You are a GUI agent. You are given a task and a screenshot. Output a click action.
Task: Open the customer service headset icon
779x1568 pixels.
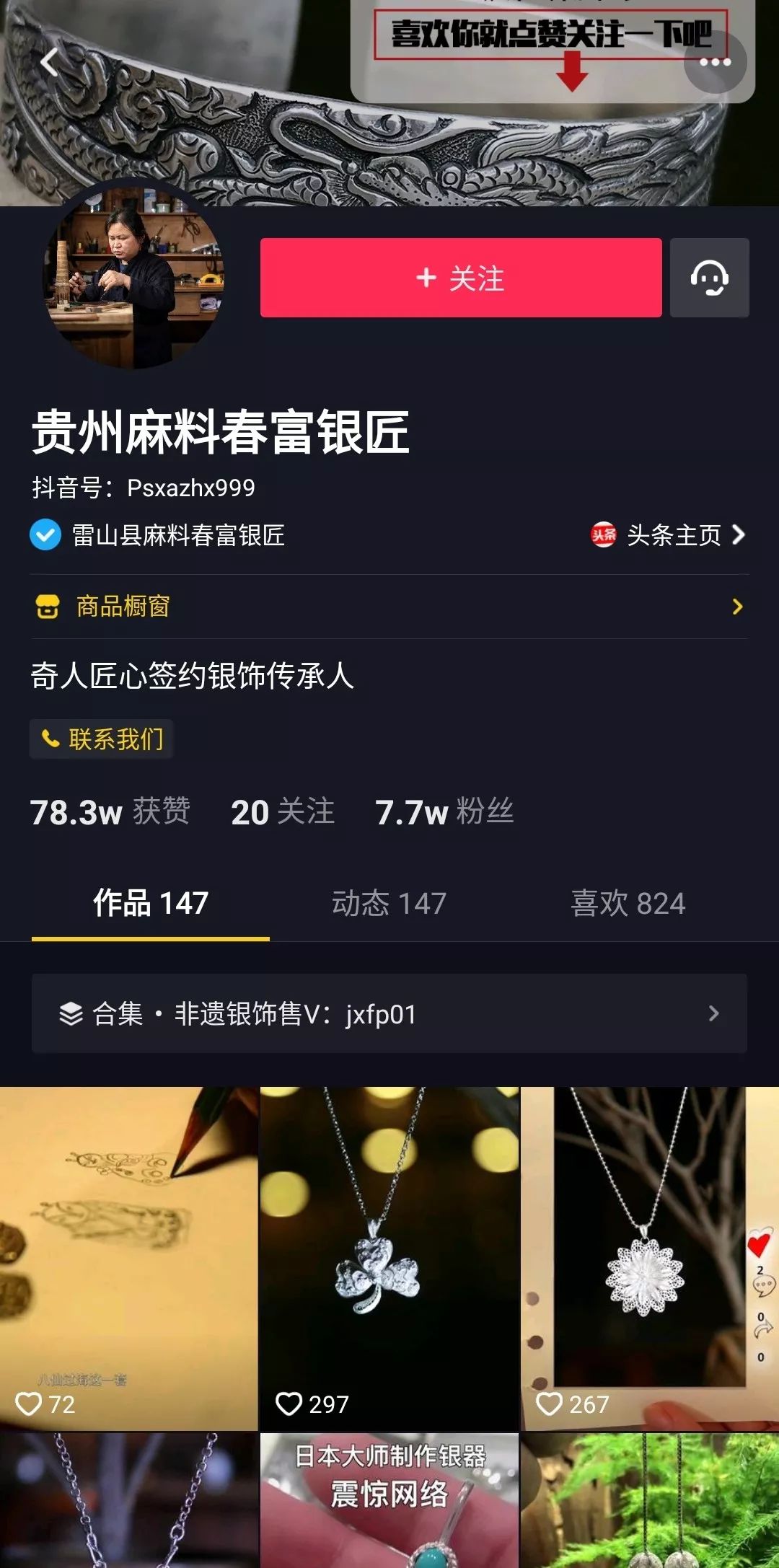point(709,278)
